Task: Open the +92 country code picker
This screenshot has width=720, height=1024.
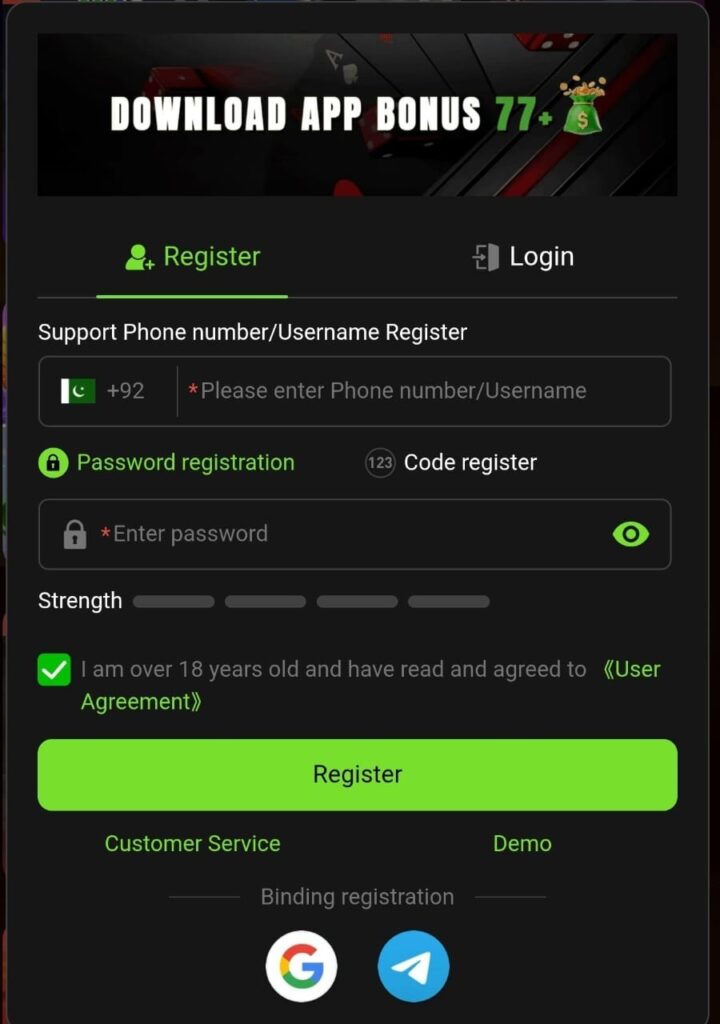Action: 104,391
